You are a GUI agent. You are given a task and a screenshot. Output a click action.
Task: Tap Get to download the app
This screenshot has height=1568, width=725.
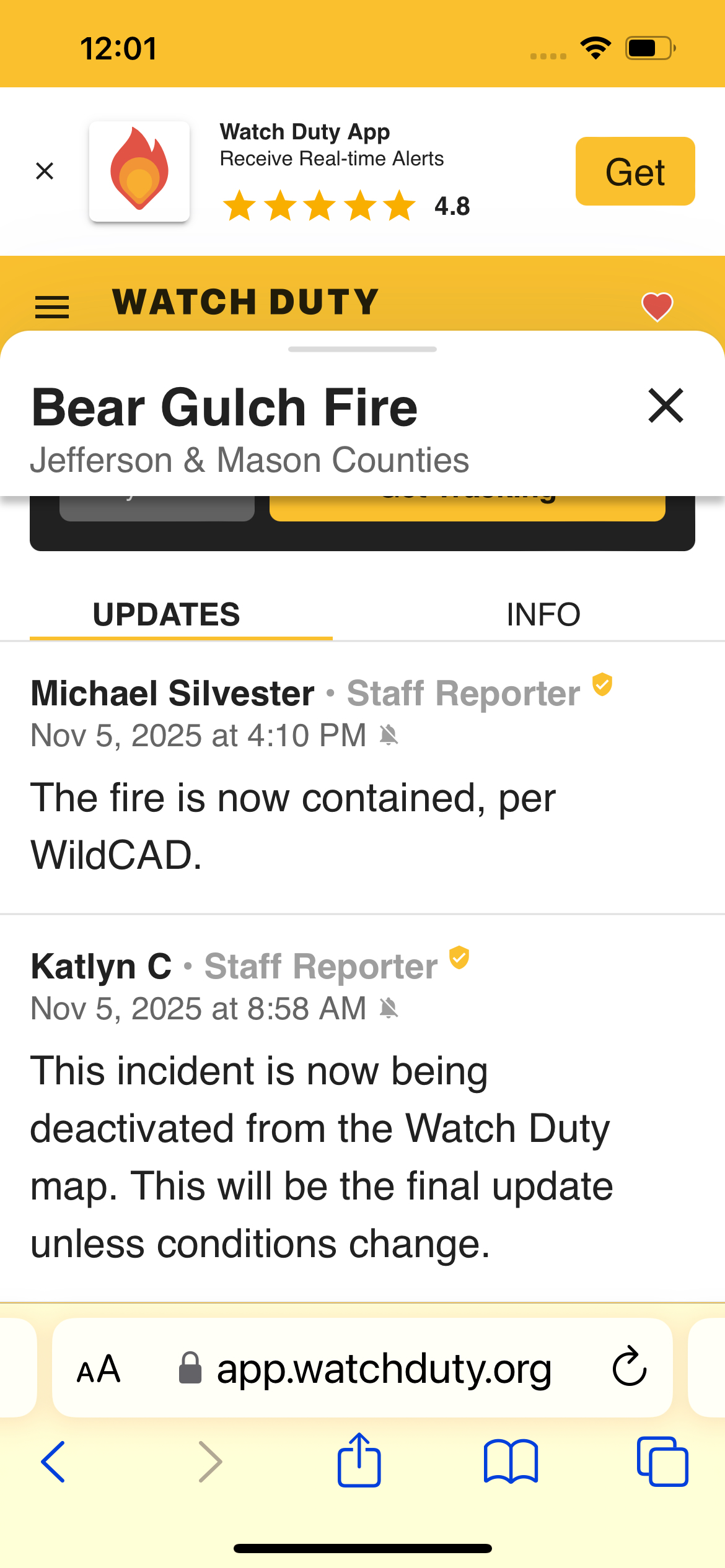tap(635, 172)
